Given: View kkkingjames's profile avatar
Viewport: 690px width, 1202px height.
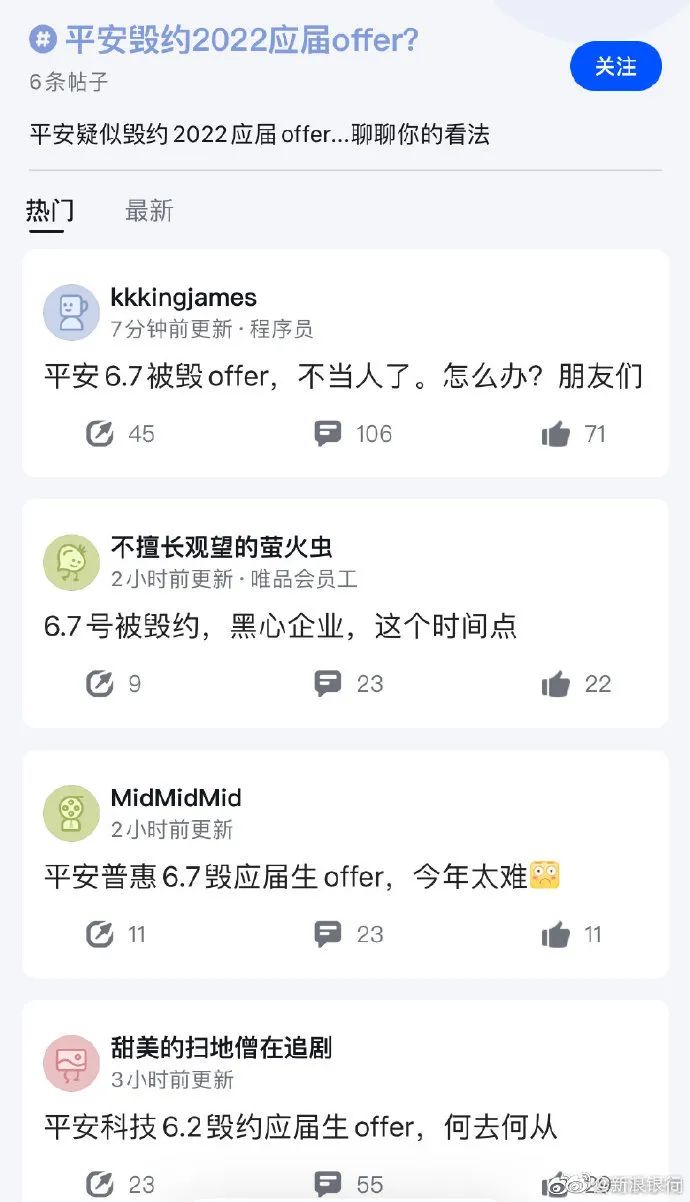Looking at the screenshot, I should pyautogui.click(x=71, y=312).
